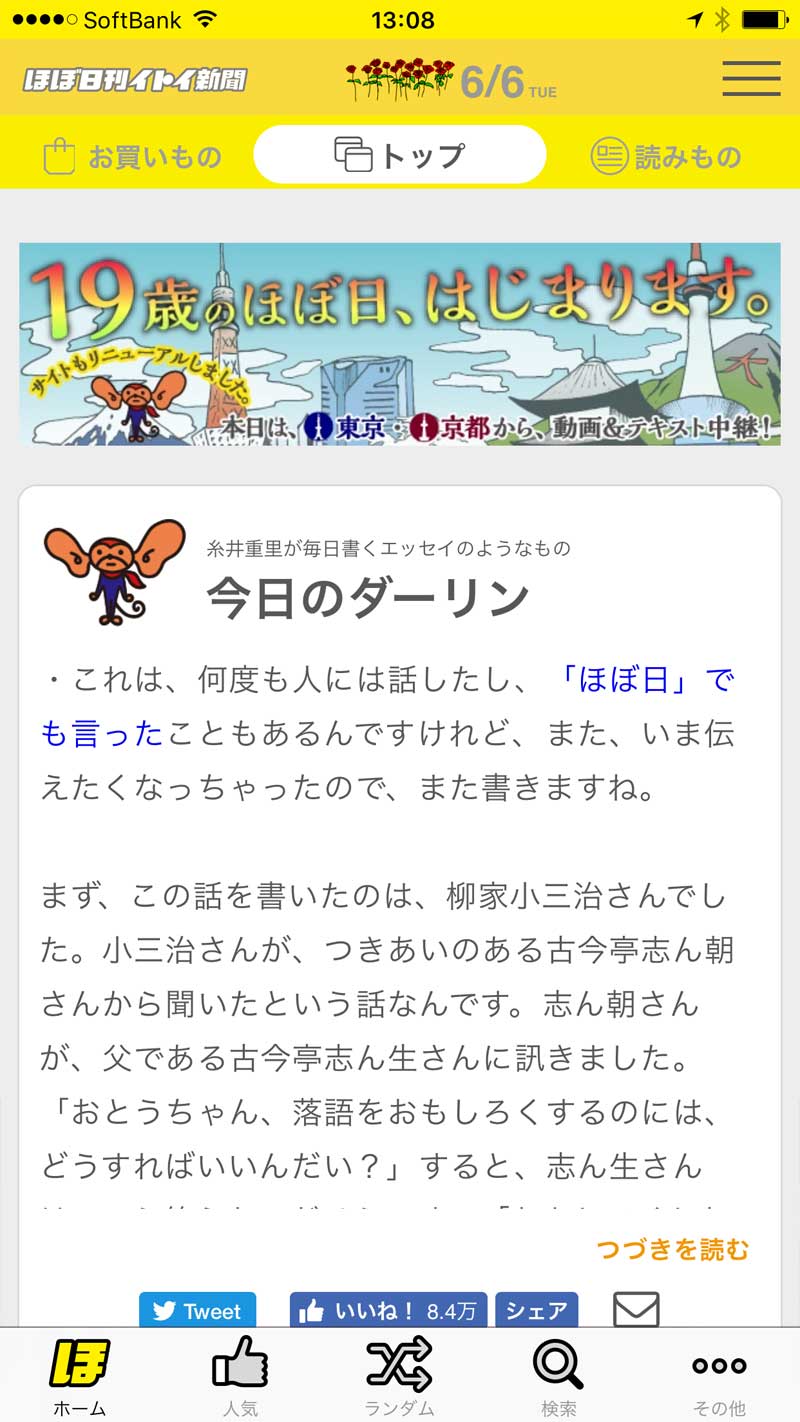Open the 19歳のほぼ日 banner
The height and width of the screenshot is (1422, 800).
coord(400,343)
